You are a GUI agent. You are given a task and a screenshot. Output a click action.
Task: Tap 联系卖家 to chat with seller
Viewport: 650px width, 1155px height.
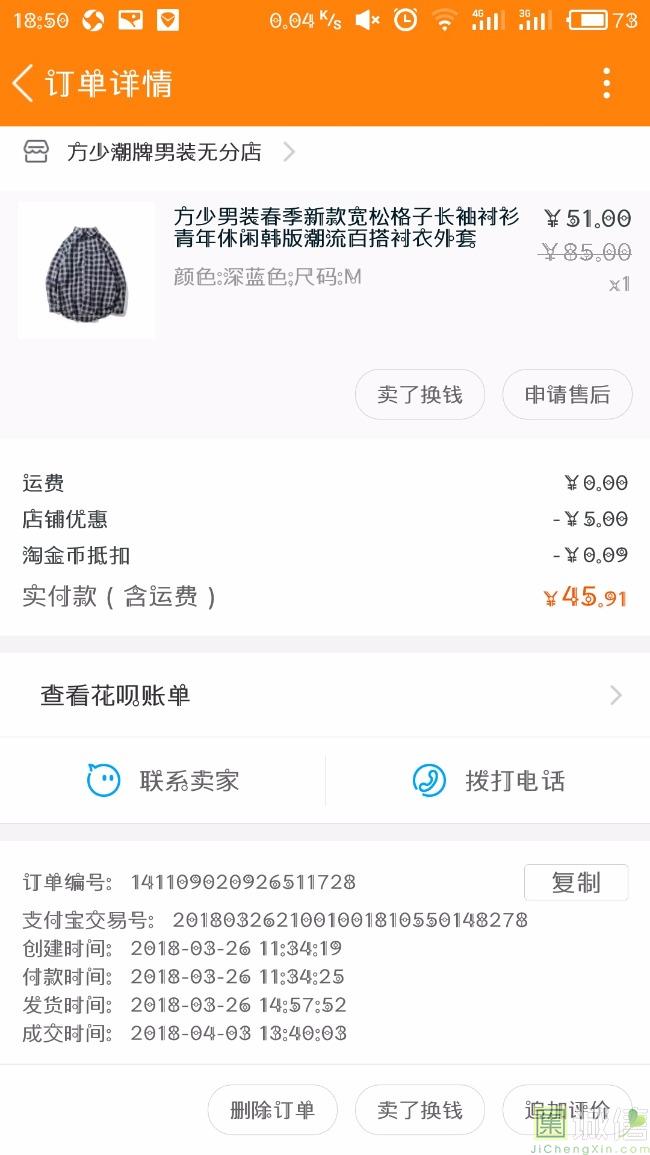click(x=164, y=781)
